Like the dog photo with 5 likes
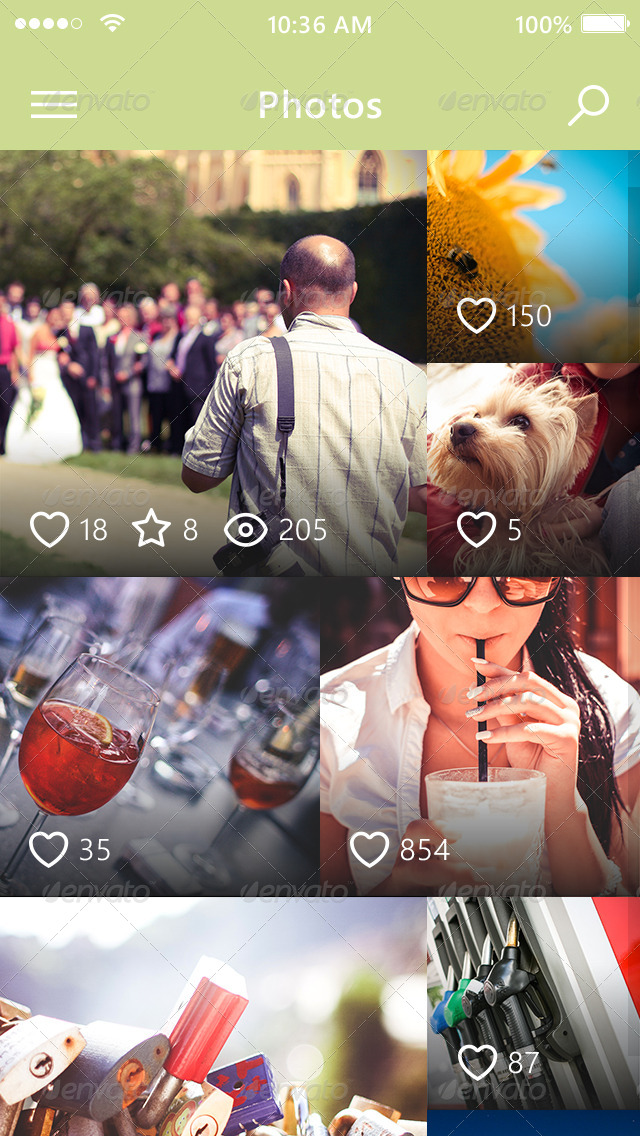 coord(476,529)
